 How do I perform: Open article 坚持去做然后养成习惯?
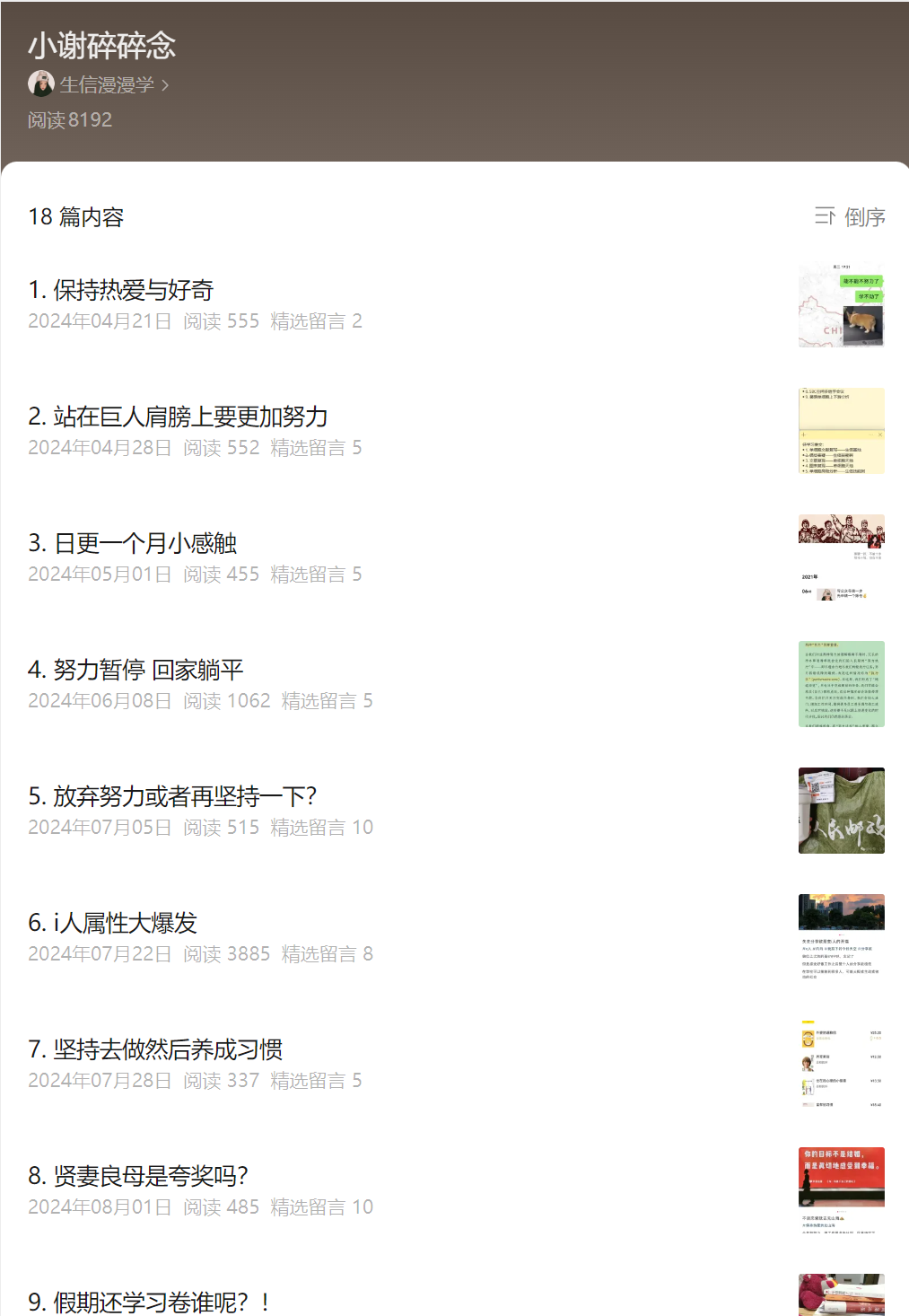click(x=168, y=1049)
